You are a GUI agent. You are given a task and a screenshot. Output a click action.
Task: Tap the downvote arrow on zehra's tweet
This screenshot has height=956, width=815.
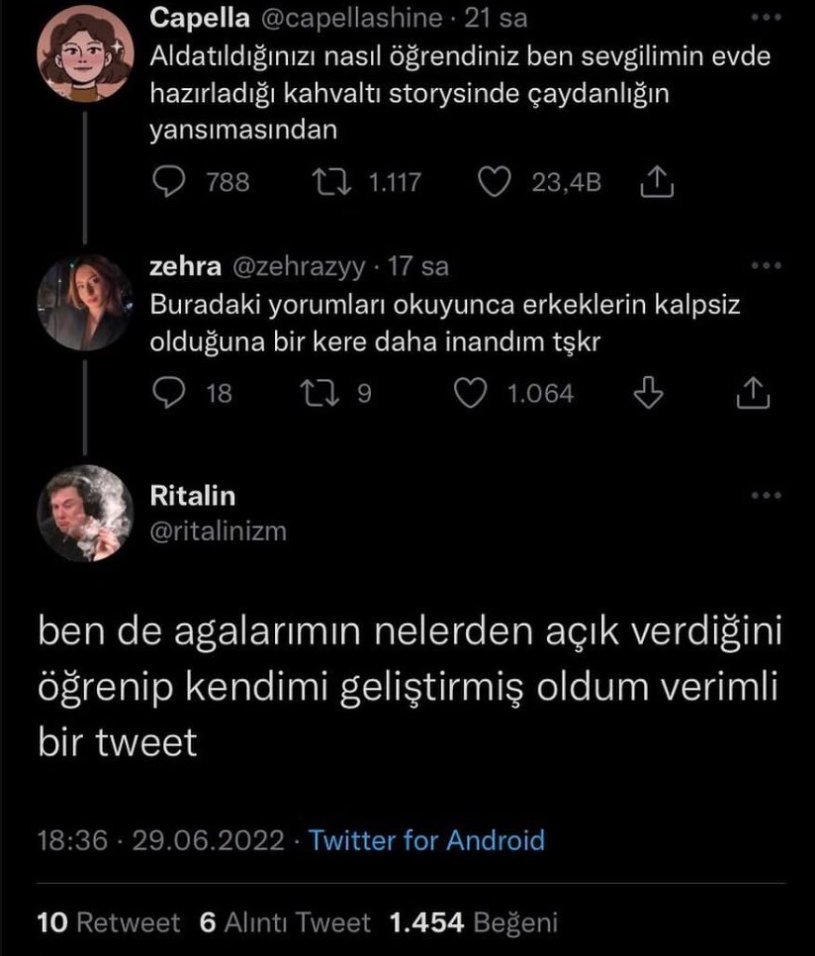tap(649, 394)
